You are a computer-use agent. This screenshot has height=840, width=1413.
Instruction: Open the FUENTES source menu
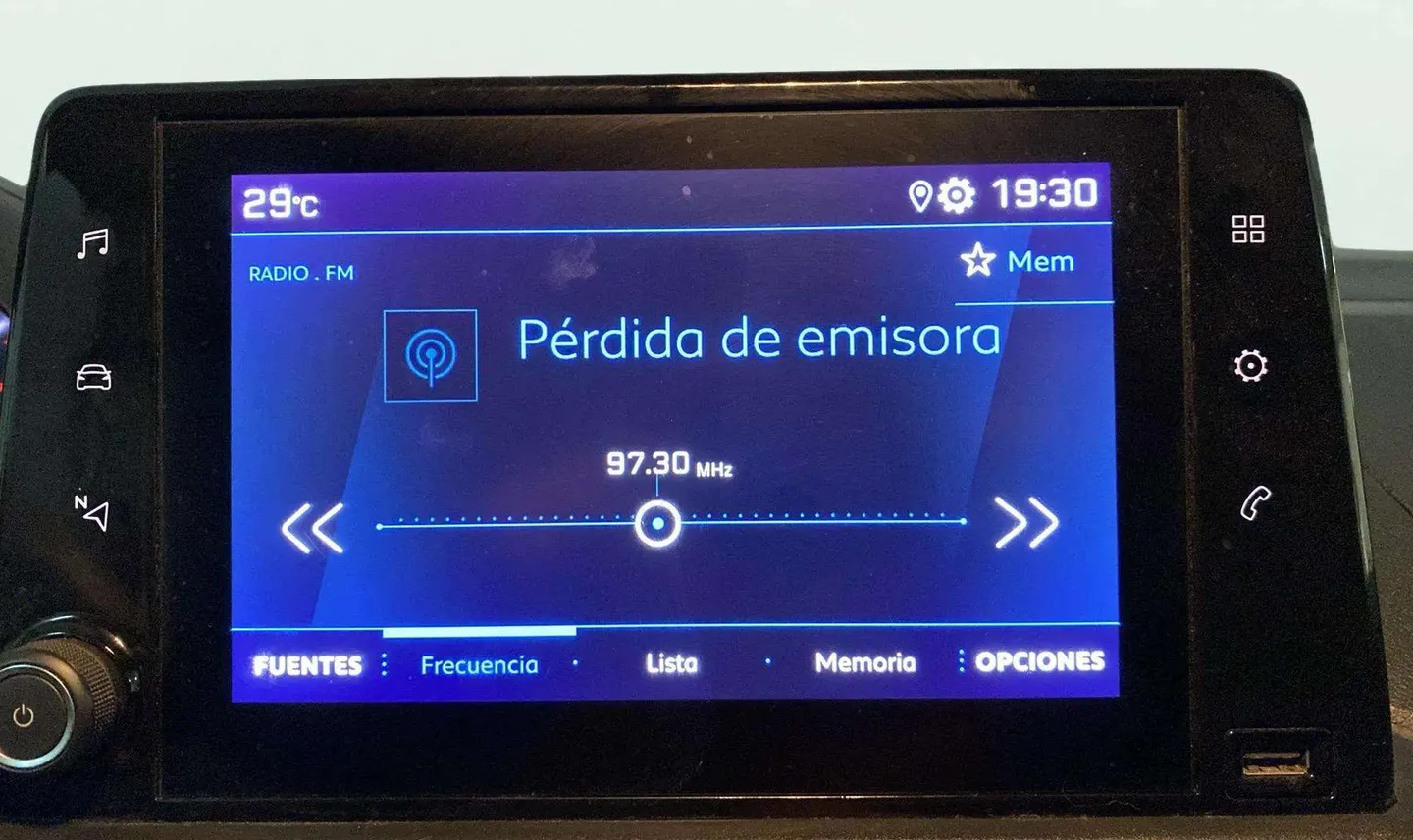click(307, 665)
